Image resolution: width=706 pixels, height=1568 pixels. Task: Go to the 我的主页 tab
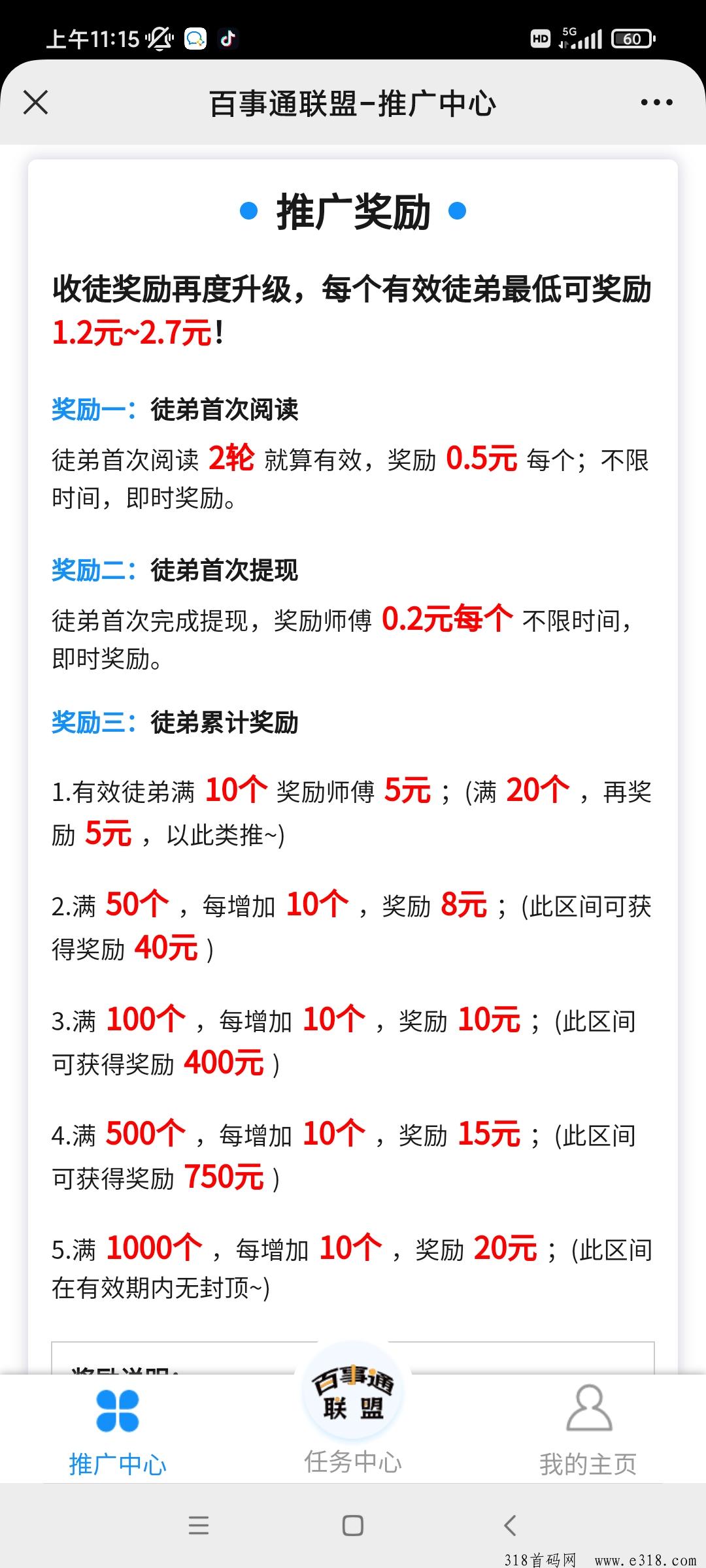[588, 1431]
